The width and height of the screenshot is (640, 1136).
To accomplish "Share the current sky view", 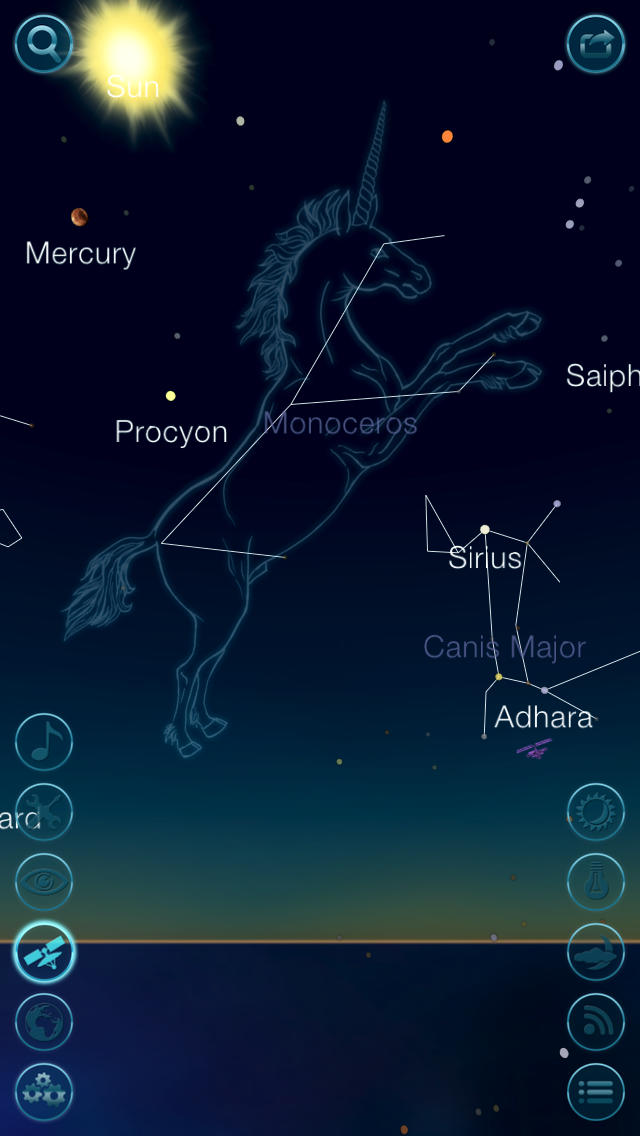I will coord(595,44).
